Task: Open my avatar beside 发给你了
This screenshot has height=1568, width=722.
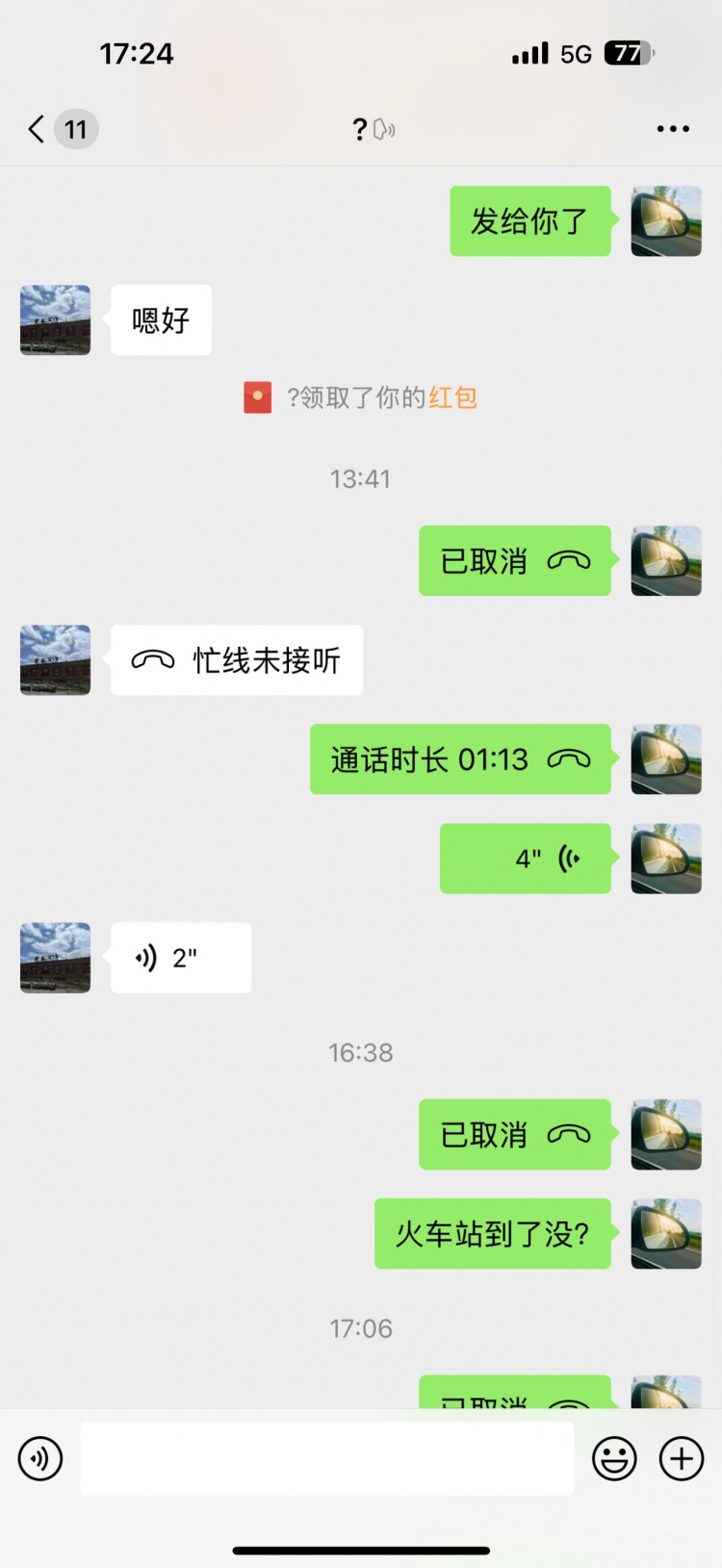Action: click(666, 221)
